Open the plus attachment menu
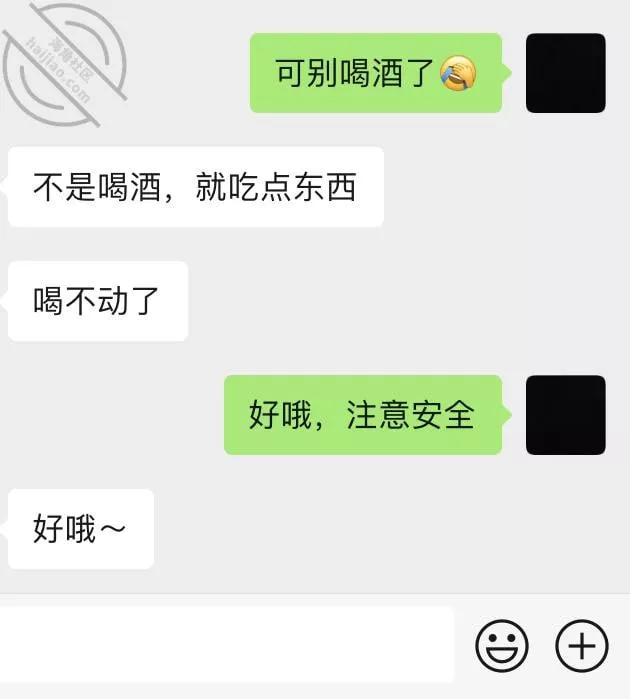The image size is (630, 699). pyautogui.click(x=581, y=646)
